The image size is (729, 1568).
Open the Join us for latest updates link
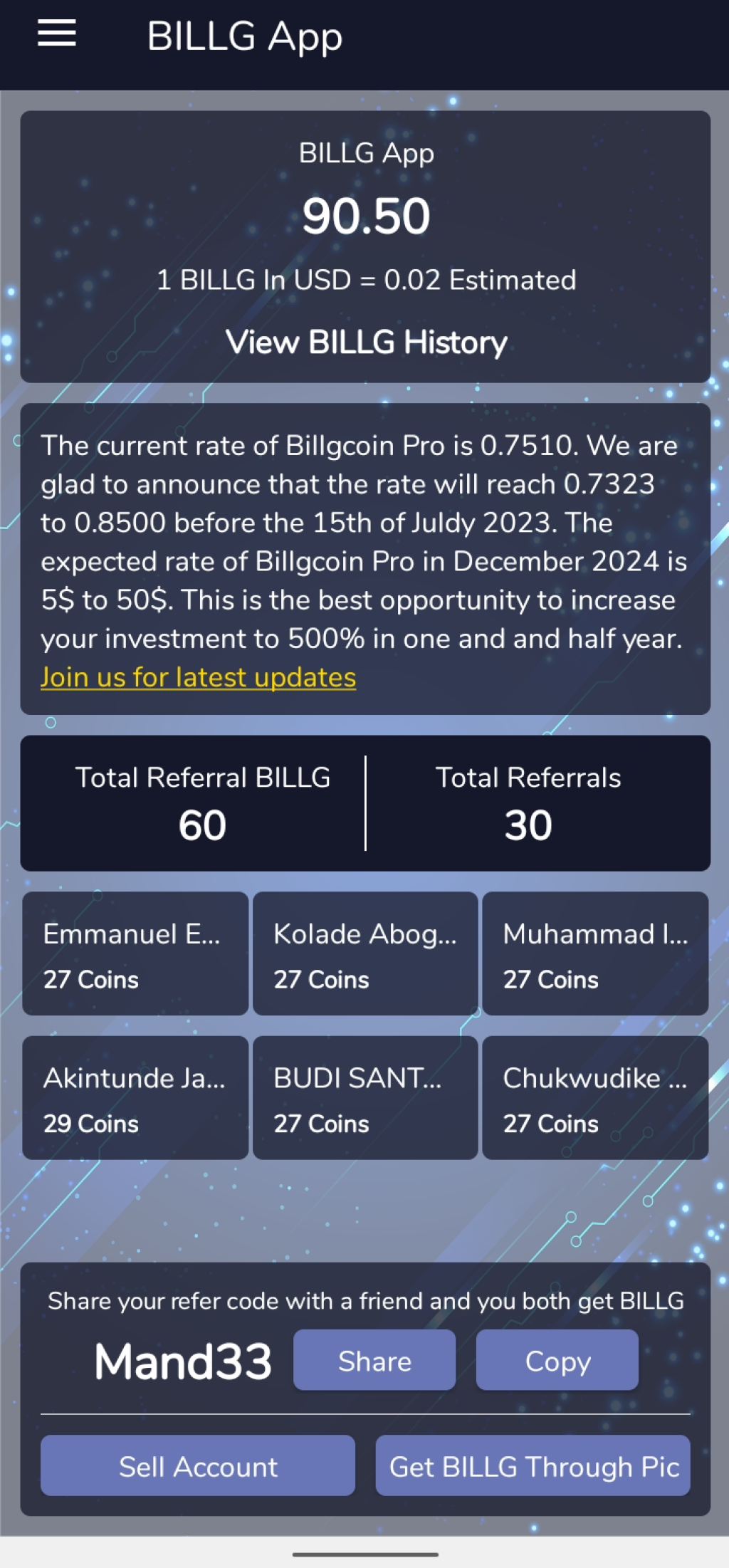(x=198, y=677)
